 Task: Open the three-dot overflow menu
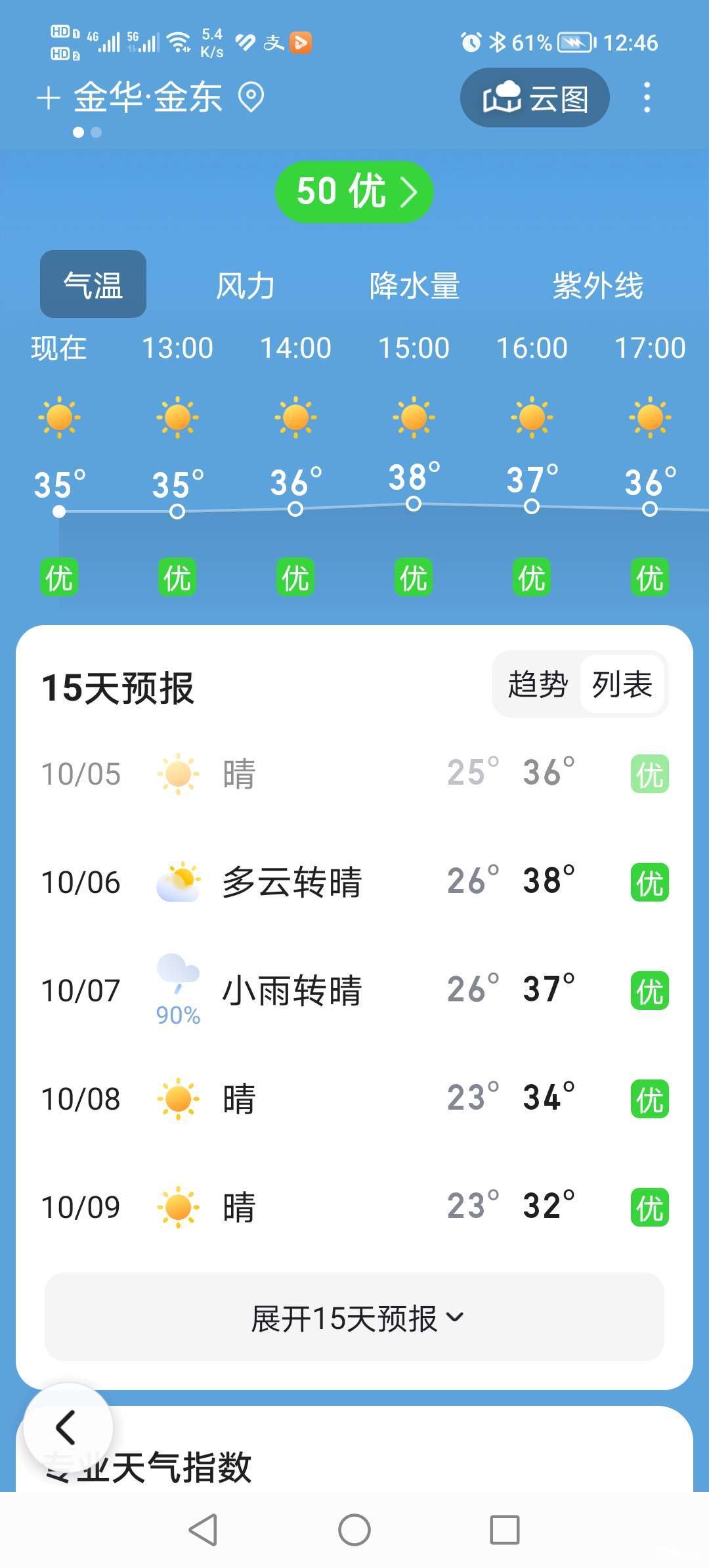pos(647,98)
